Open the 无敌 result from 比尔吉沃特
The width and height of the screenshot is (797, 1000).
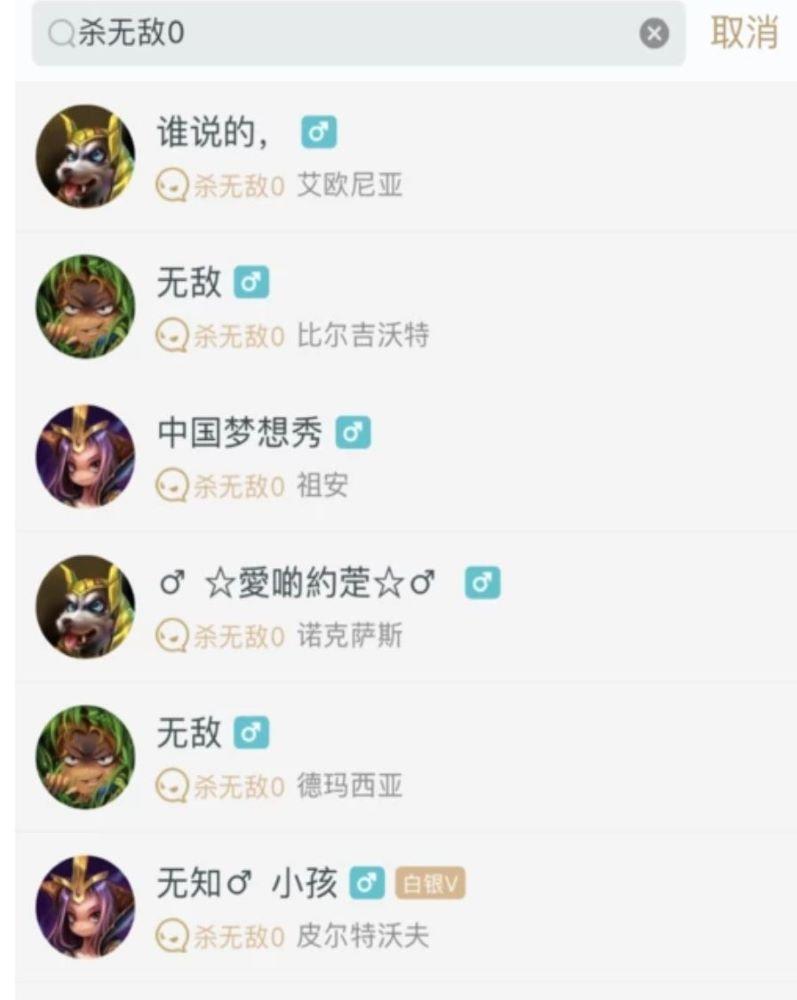pyautogui.click(x=400, y=307)
